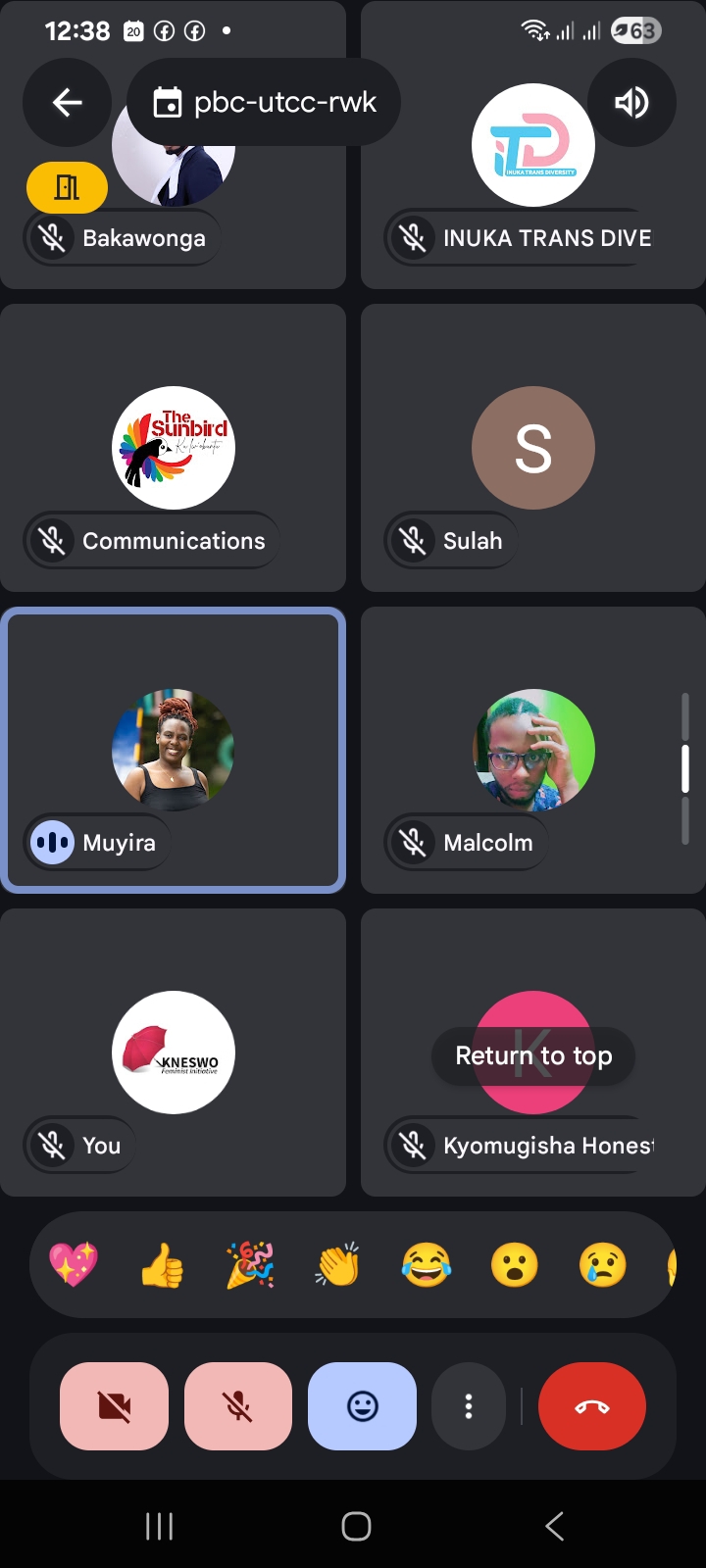
Task: Tap Return to top button
Action: [533, 1055]
